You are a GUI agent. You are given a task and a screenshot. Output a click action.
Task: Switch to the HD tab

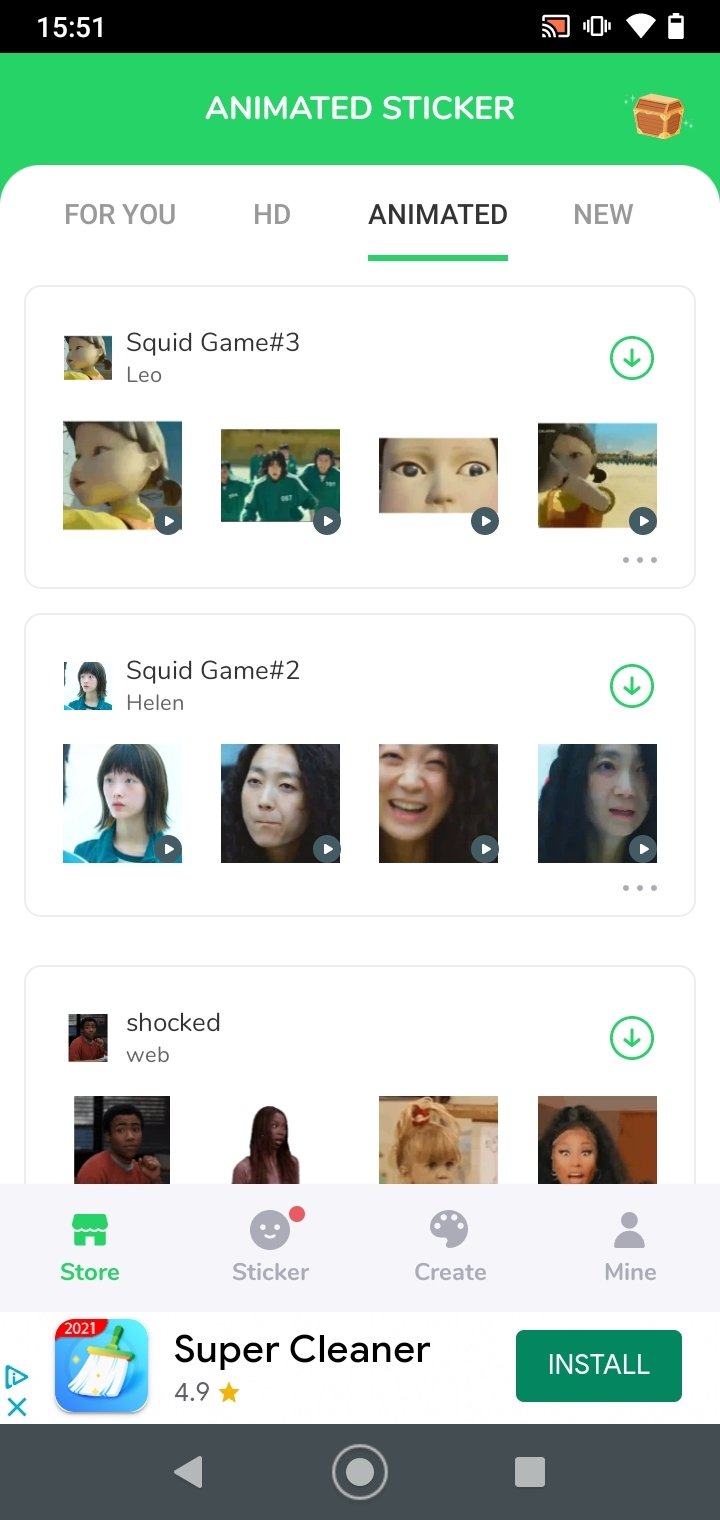coord(272,215)
